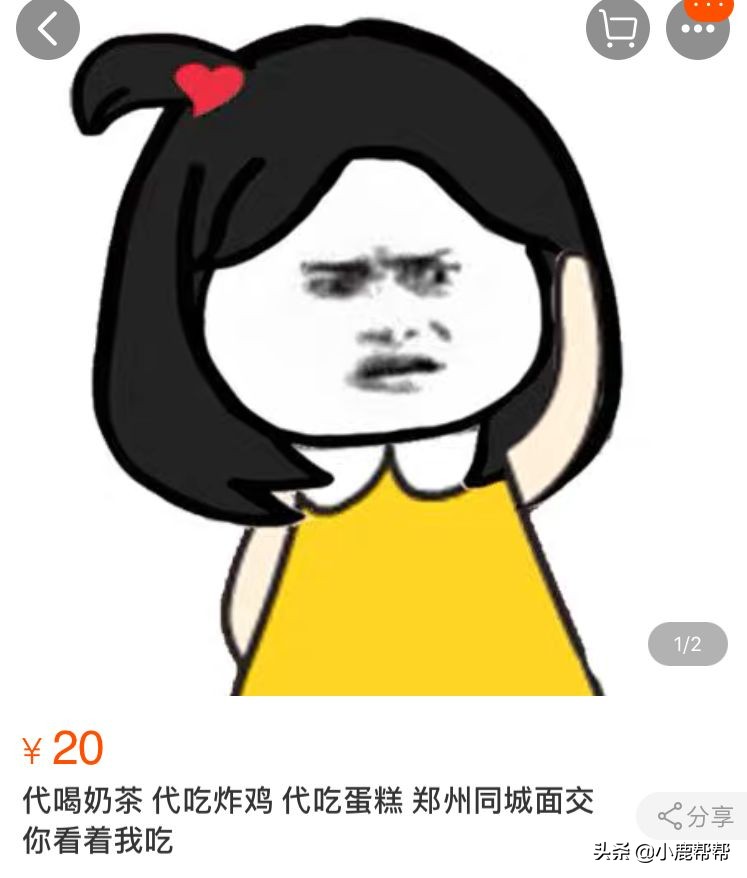
Task: Tap the share arrow icon beside 分享
Action: coord(668,817)
